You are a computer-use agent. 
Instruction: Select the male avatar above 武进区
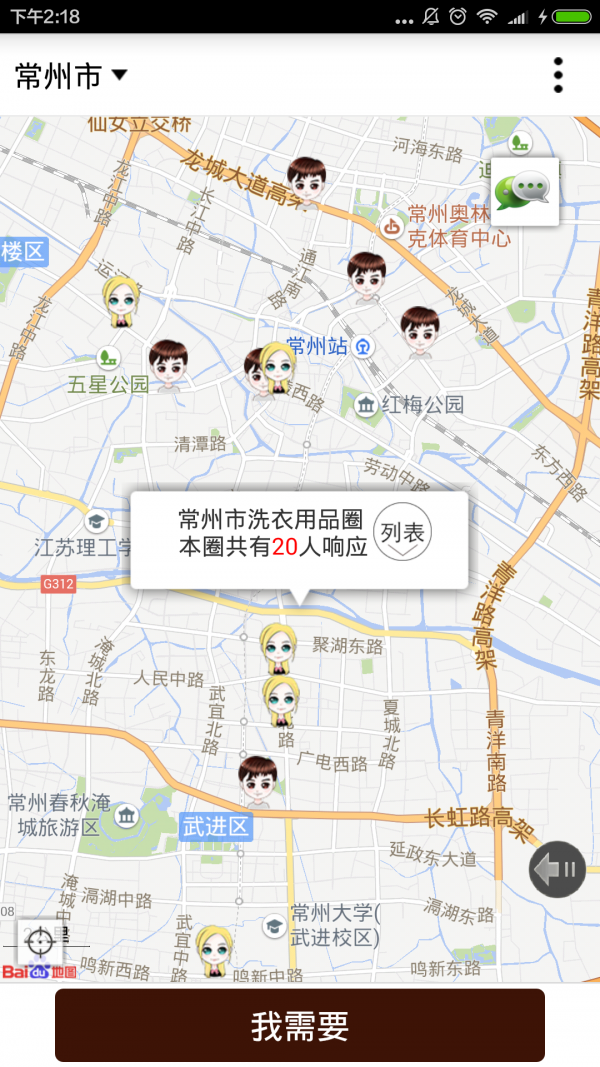[x=258, y=781]
